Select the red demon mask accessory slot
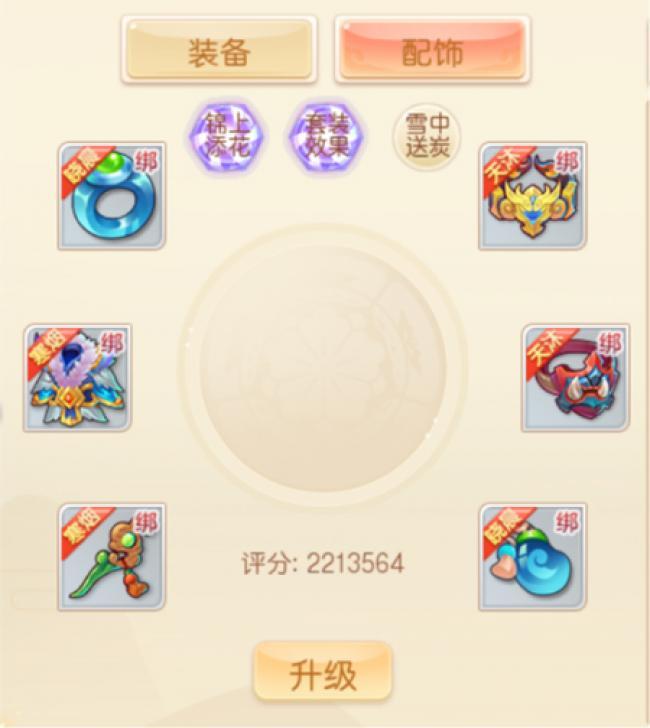The width and height of the screenshot is (650, 728). point(575,378)
